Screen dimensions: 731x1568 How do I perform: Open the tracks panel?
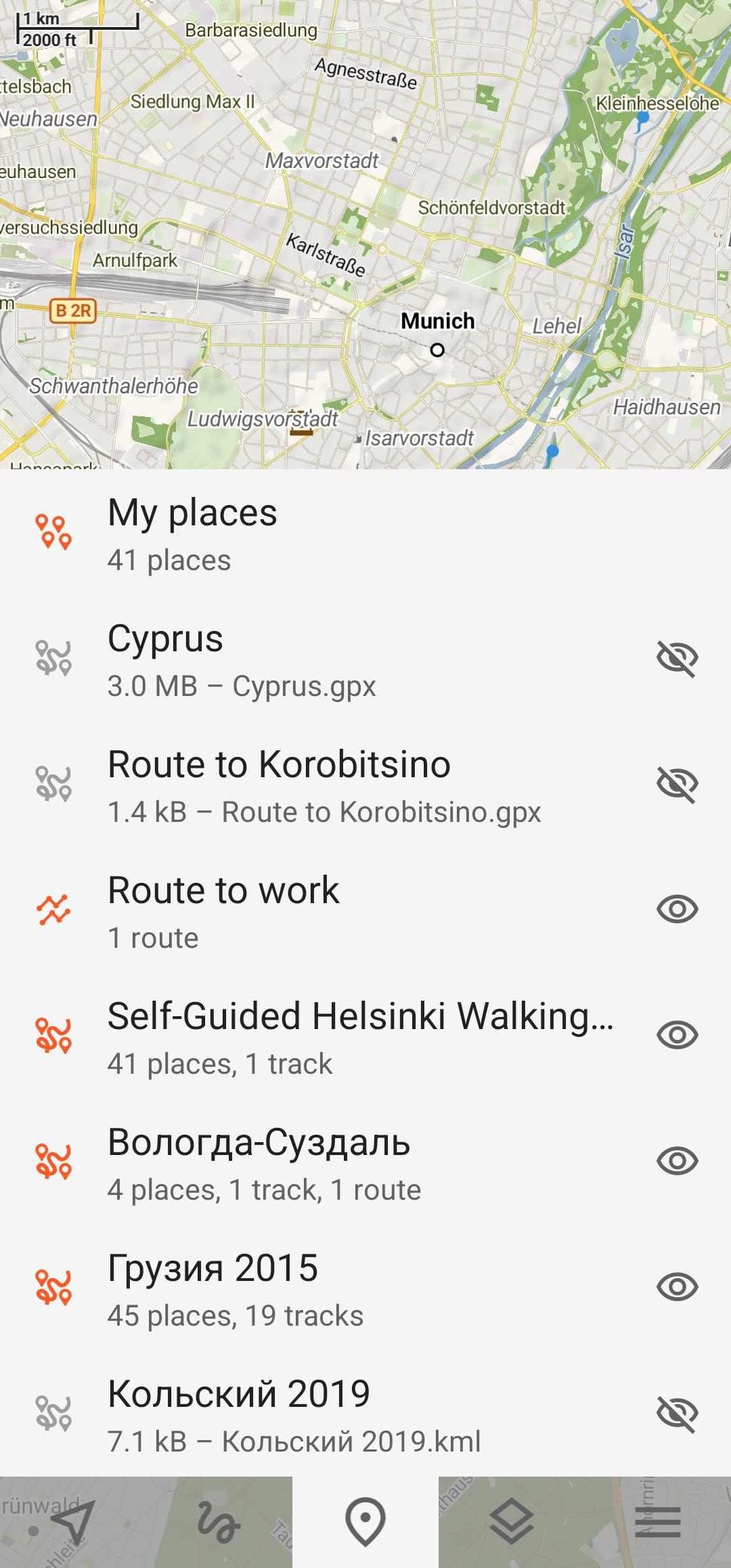point(218,1522)
